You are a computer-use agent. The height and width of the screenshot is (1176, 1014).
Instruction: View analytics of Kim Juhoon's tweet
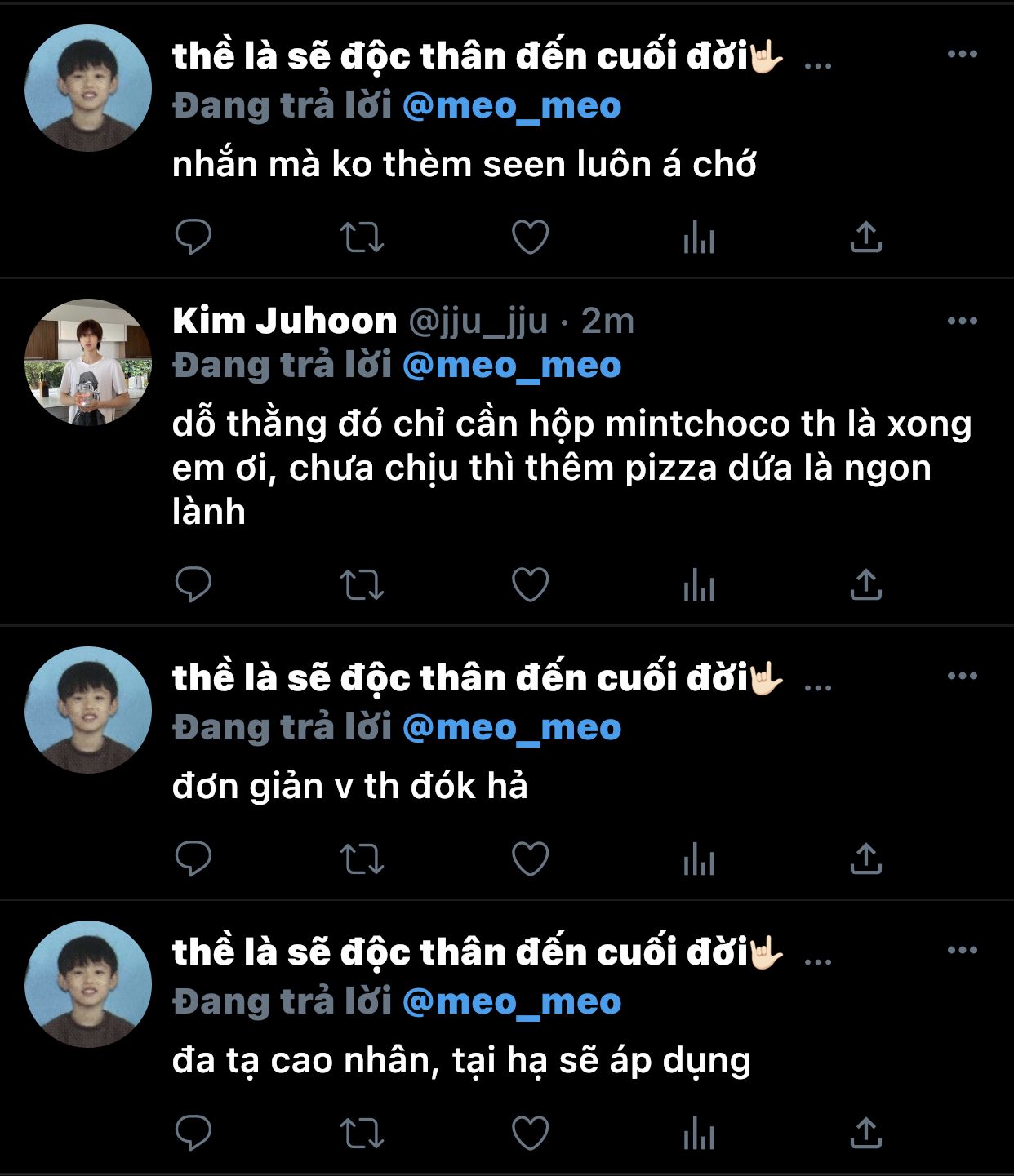click(x=699, y=585)
